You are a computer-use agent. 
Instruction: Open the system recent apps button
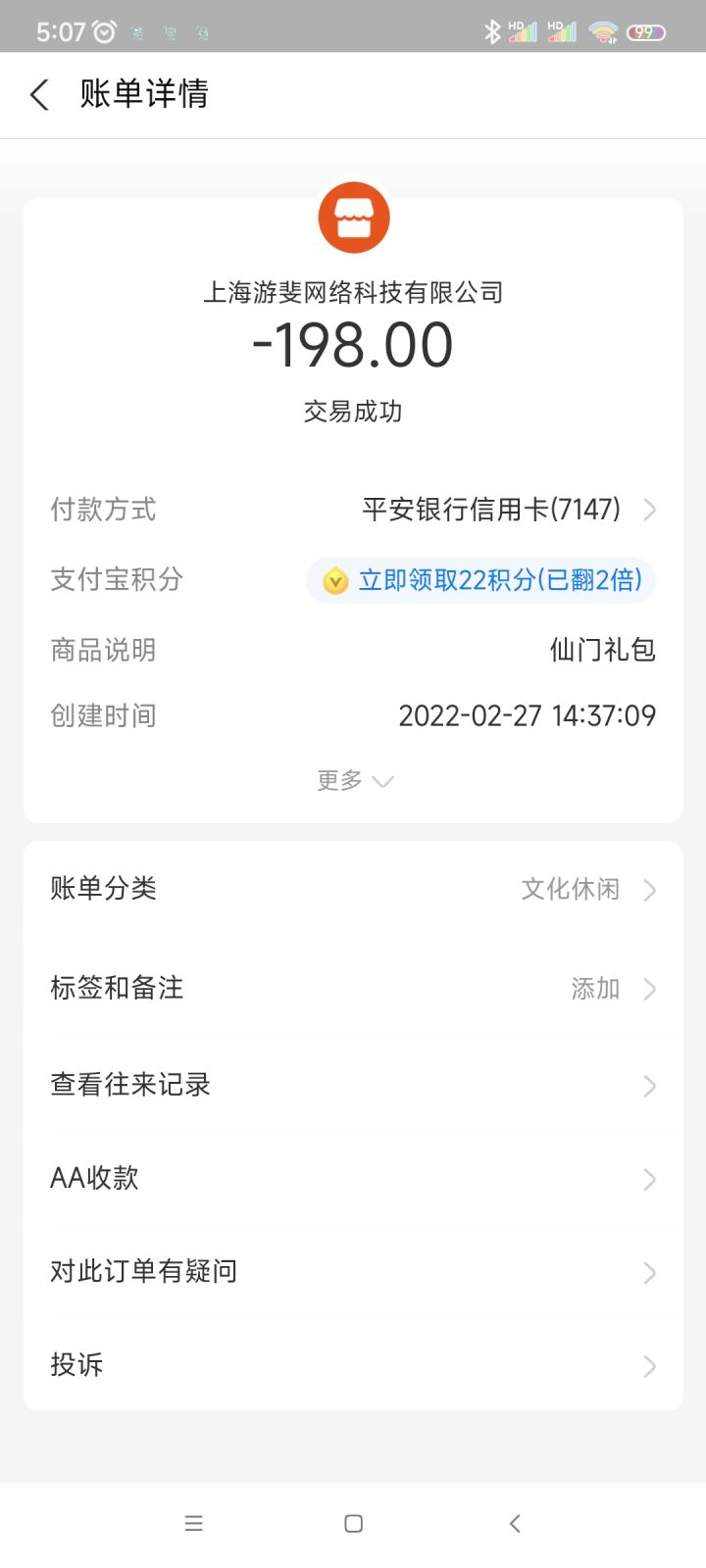[x=194, y=1523]
